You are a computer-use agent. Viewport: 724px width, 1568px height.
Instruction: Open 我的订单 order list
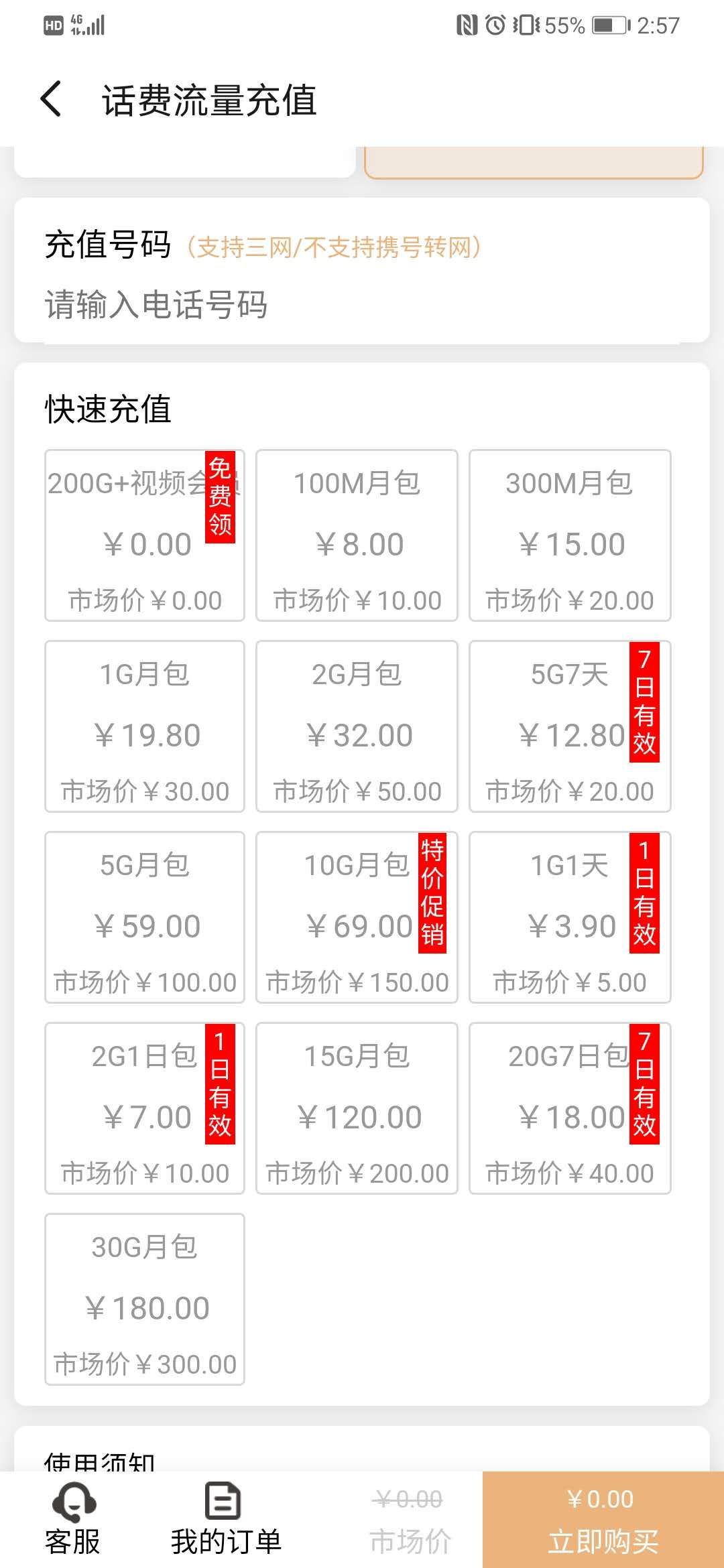[x=225, y=1518]
